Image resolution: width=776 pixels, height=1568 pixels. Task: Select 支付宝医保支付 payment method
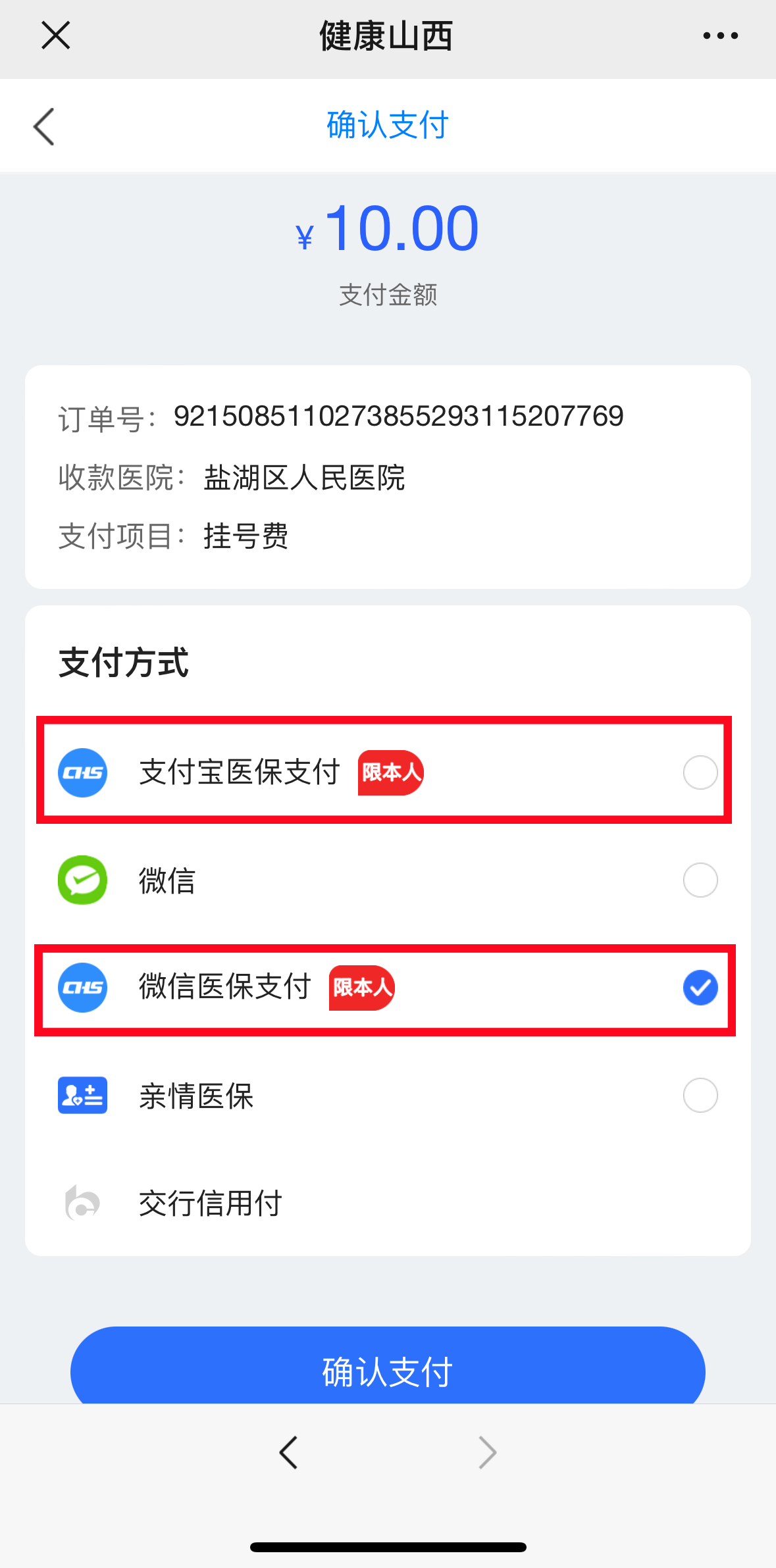[x=700, y=772]
